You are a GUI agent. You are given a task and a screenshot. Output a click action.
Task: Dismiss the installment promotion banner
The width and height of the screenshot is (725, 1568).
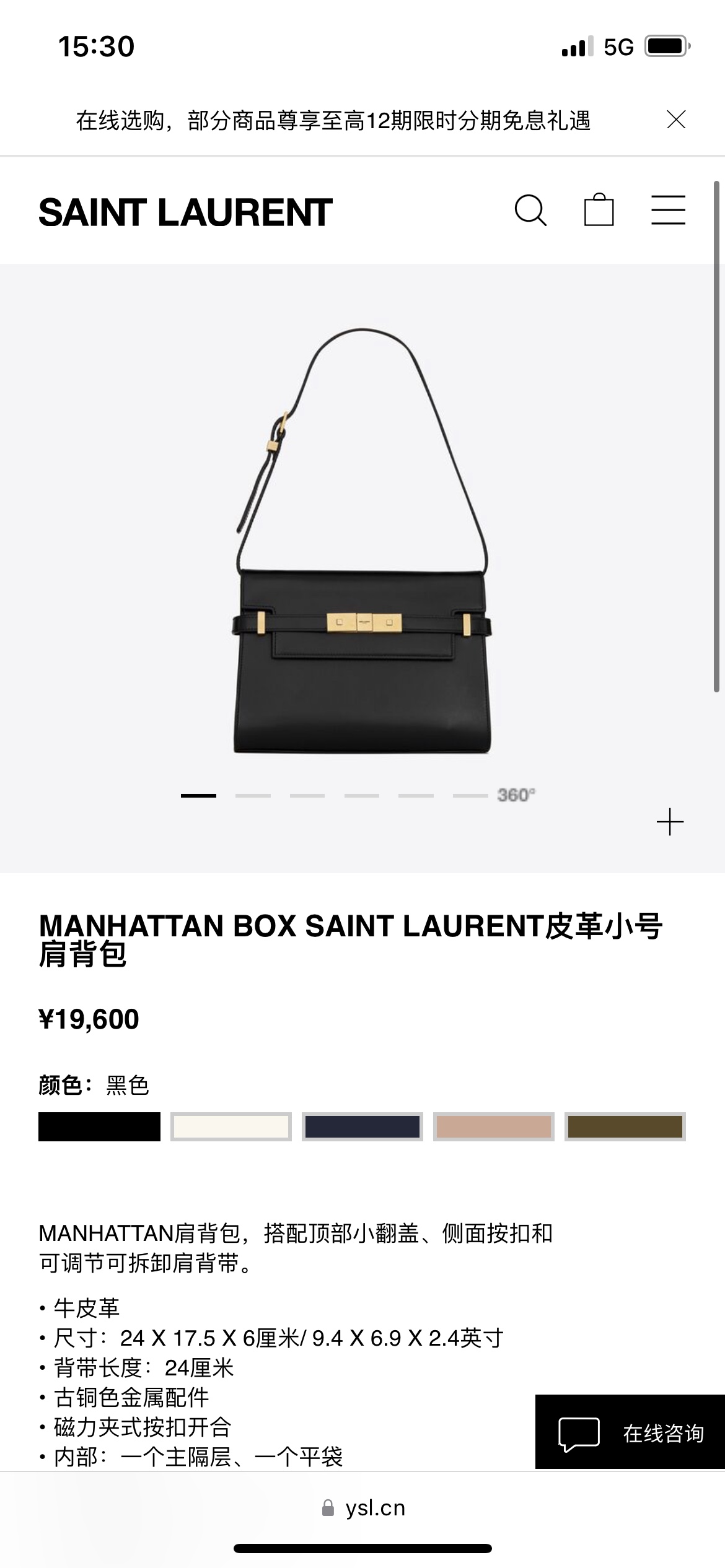coord(675,120)
